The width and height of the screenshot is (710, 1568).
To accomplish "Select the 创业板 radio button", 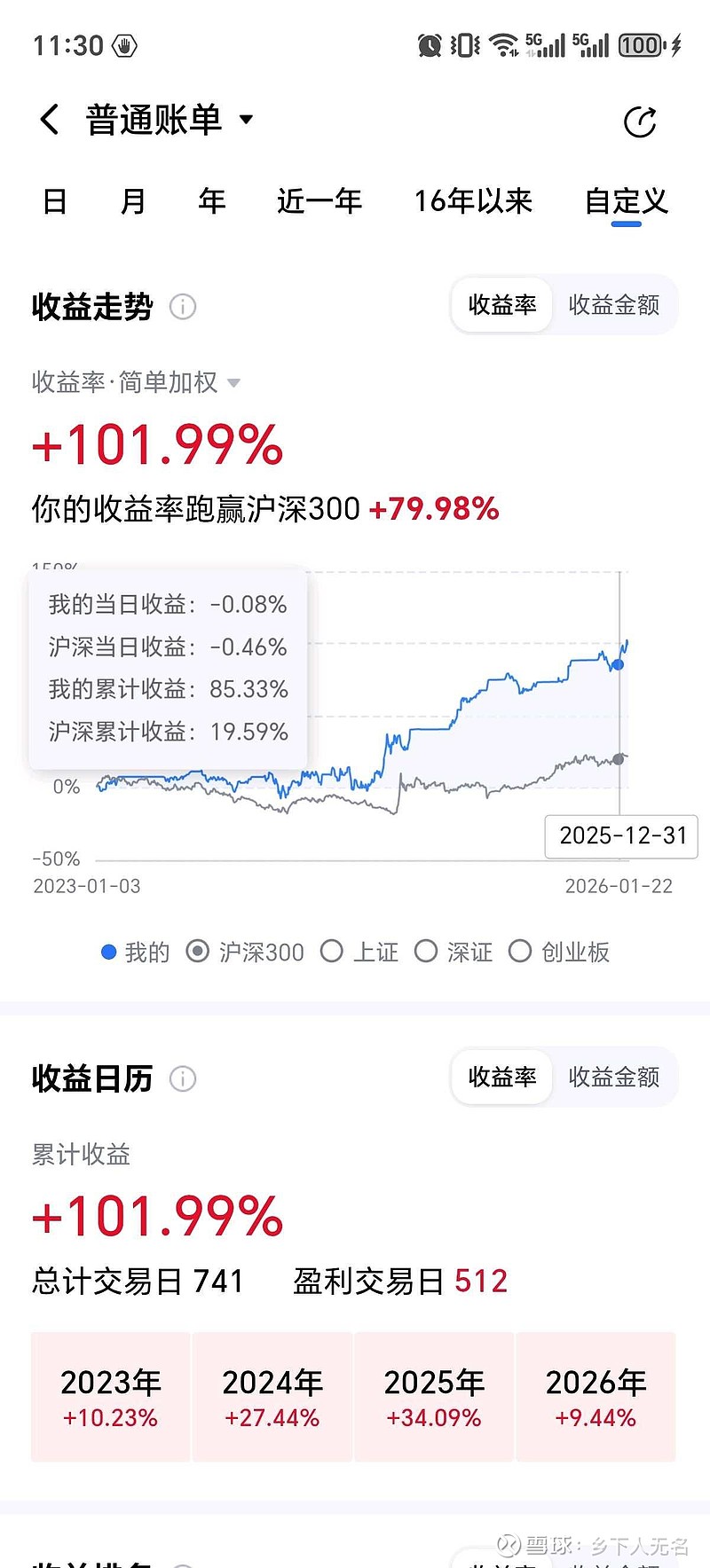I will point(521,951).
